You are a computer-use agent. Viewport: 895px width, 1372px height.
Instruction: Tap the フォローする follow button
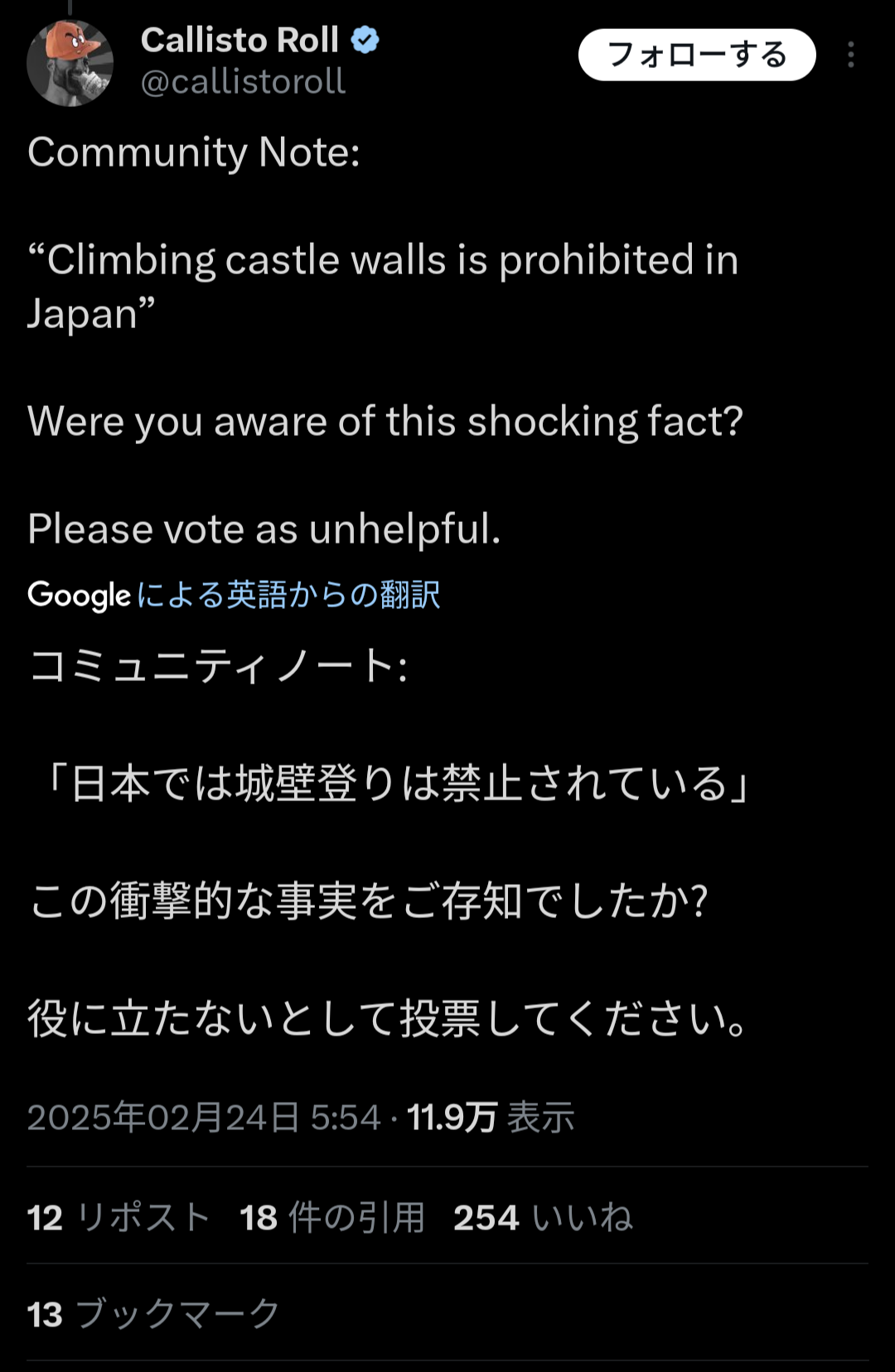697,55
